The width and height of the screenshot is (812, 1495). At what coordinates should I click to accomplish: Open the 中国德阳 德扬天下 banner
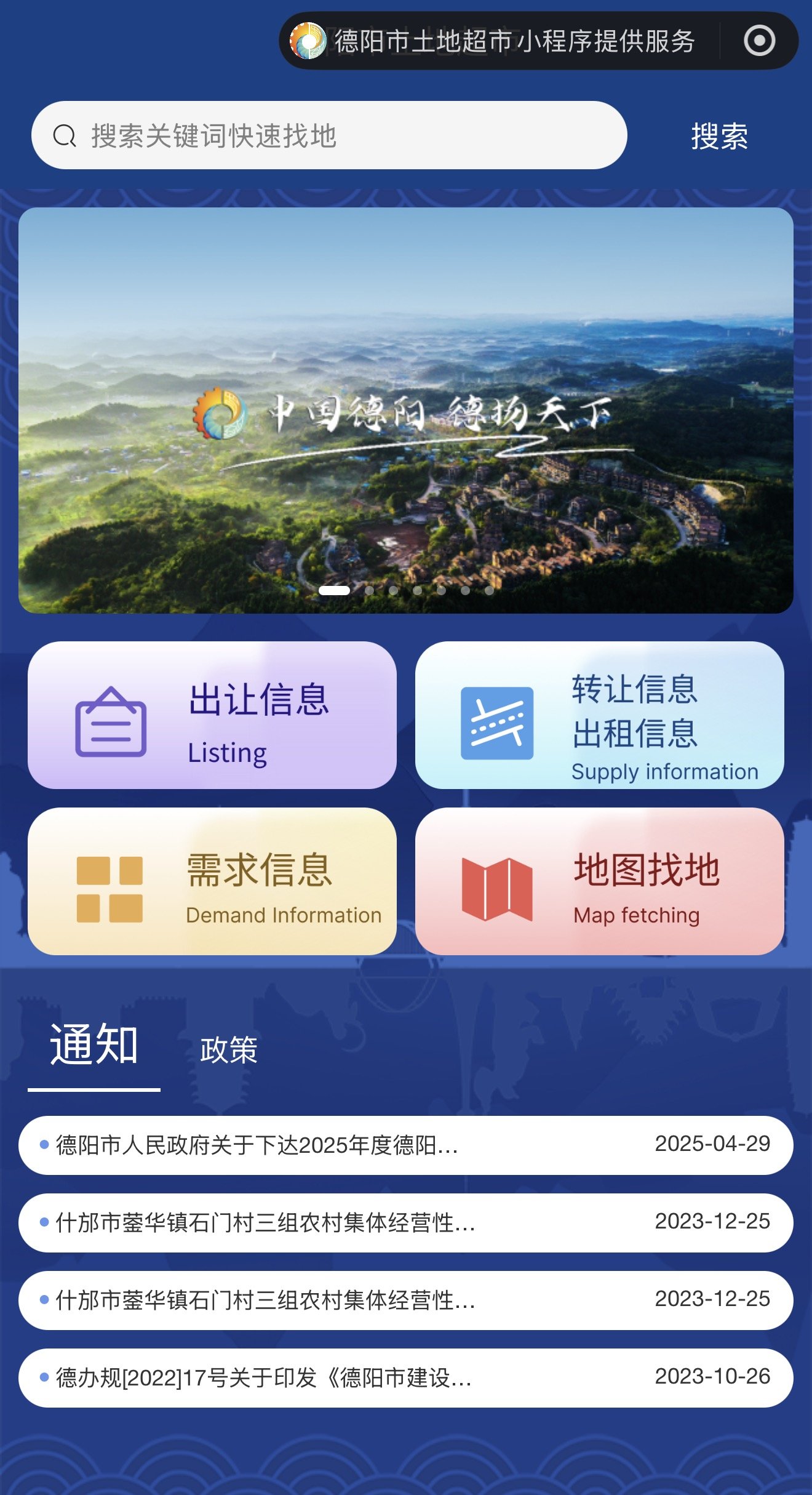point(405,410)
